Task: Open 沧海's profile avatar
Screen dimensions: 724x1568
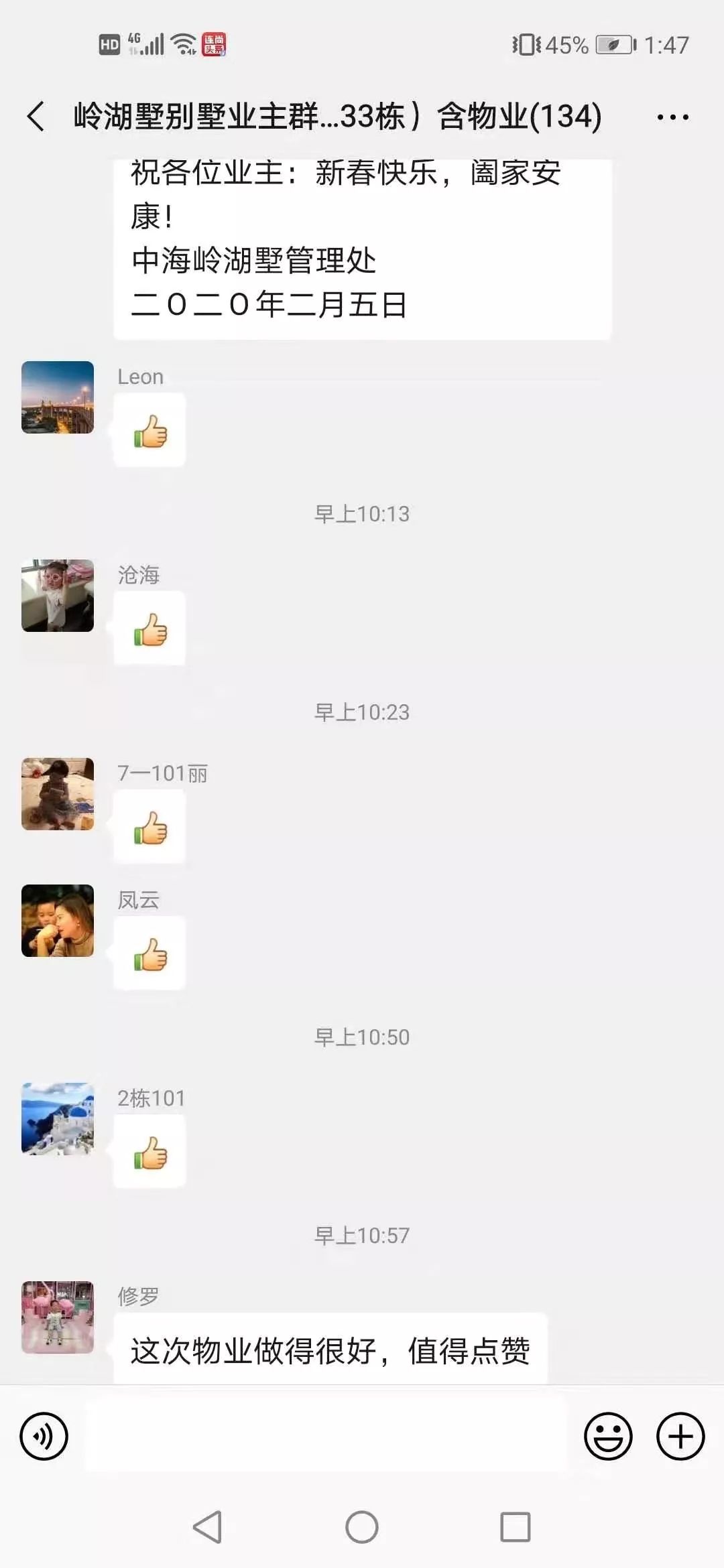Action: [58, 596]
